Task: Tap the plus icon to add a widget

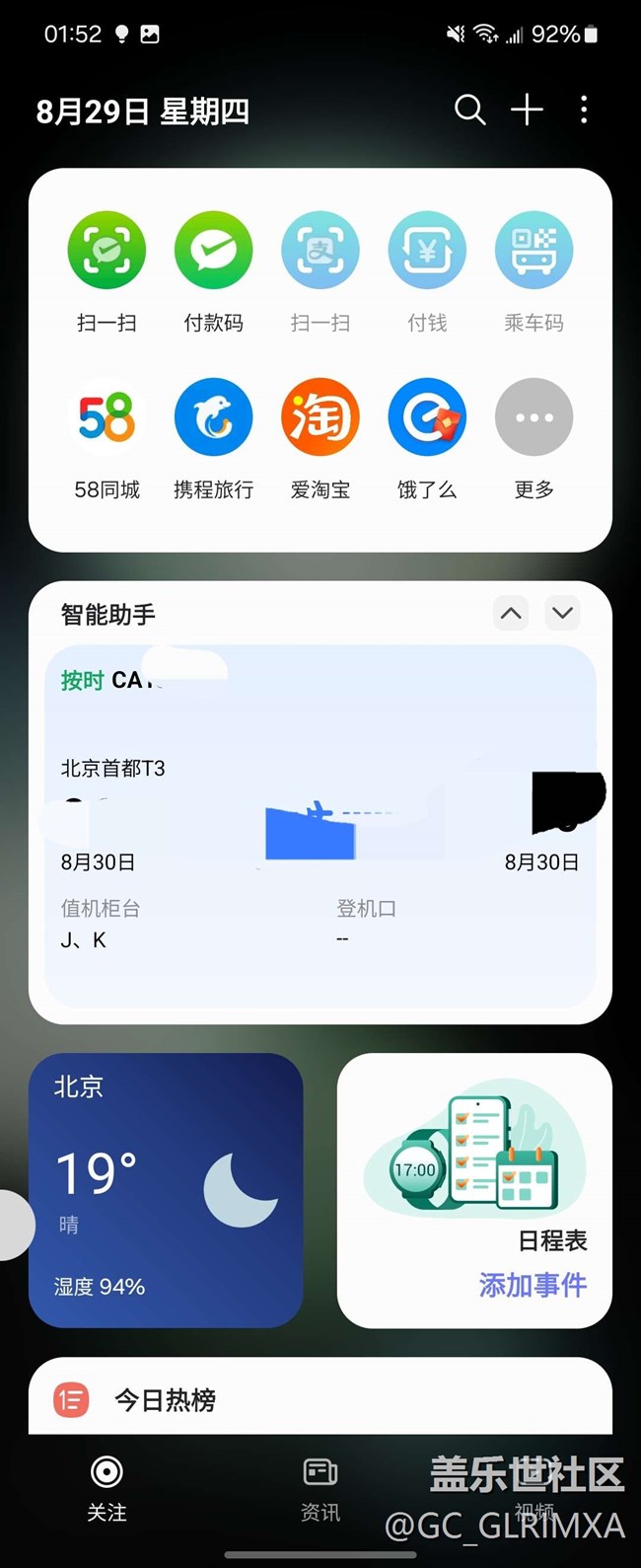Action: click(527, 110)
